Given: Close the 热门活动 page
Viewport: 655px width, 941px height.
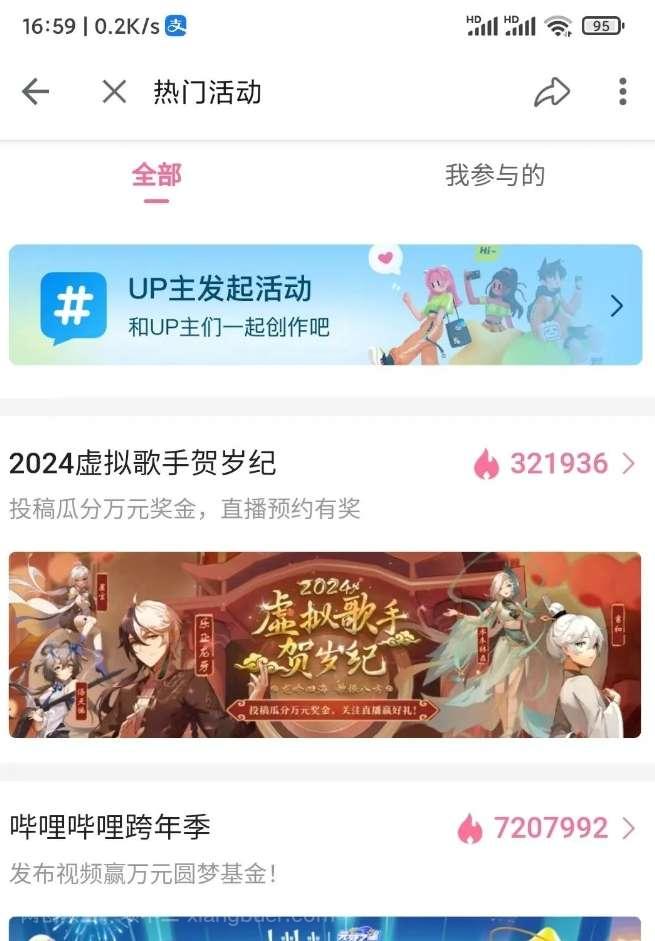Looking at the screenshot, I should 114,92.
